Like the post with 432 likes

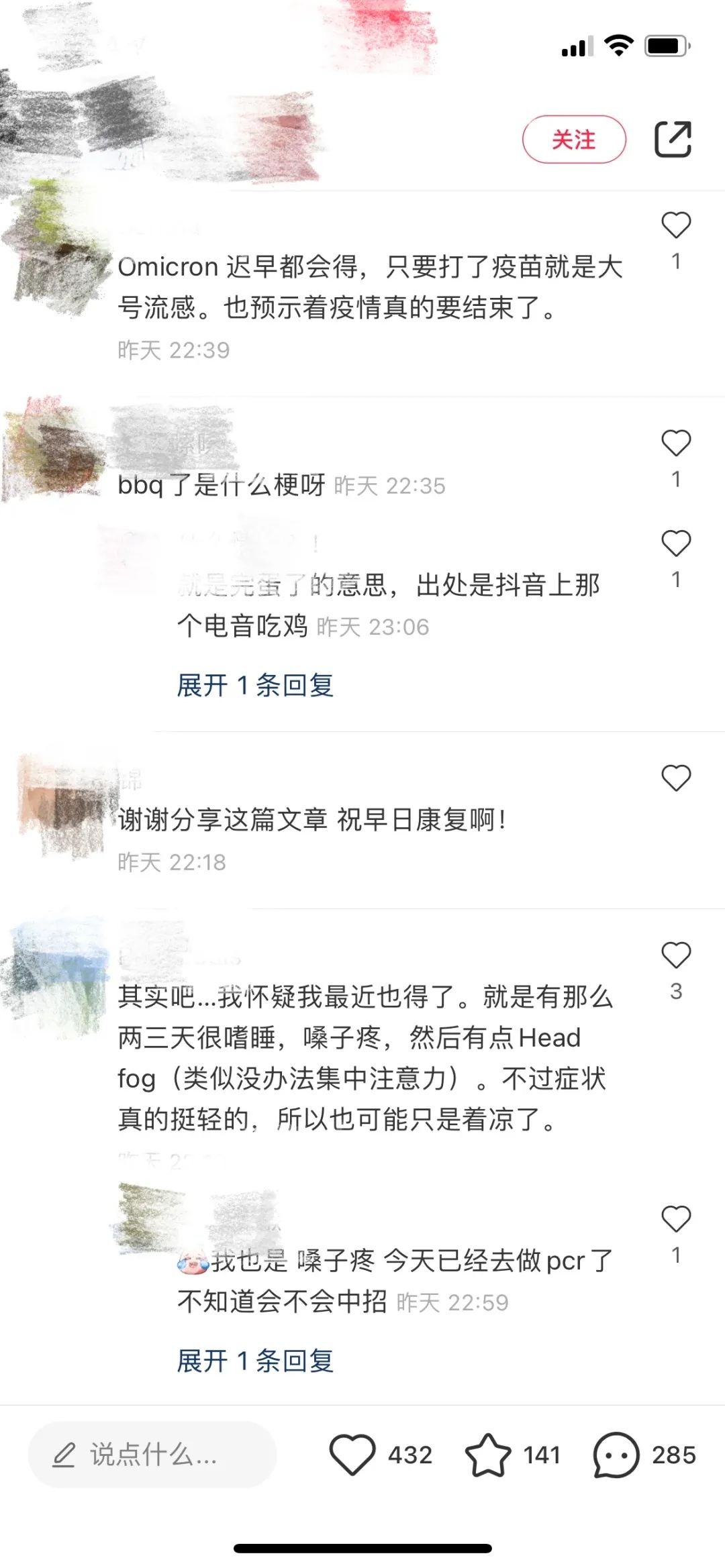pos(352,1455)
